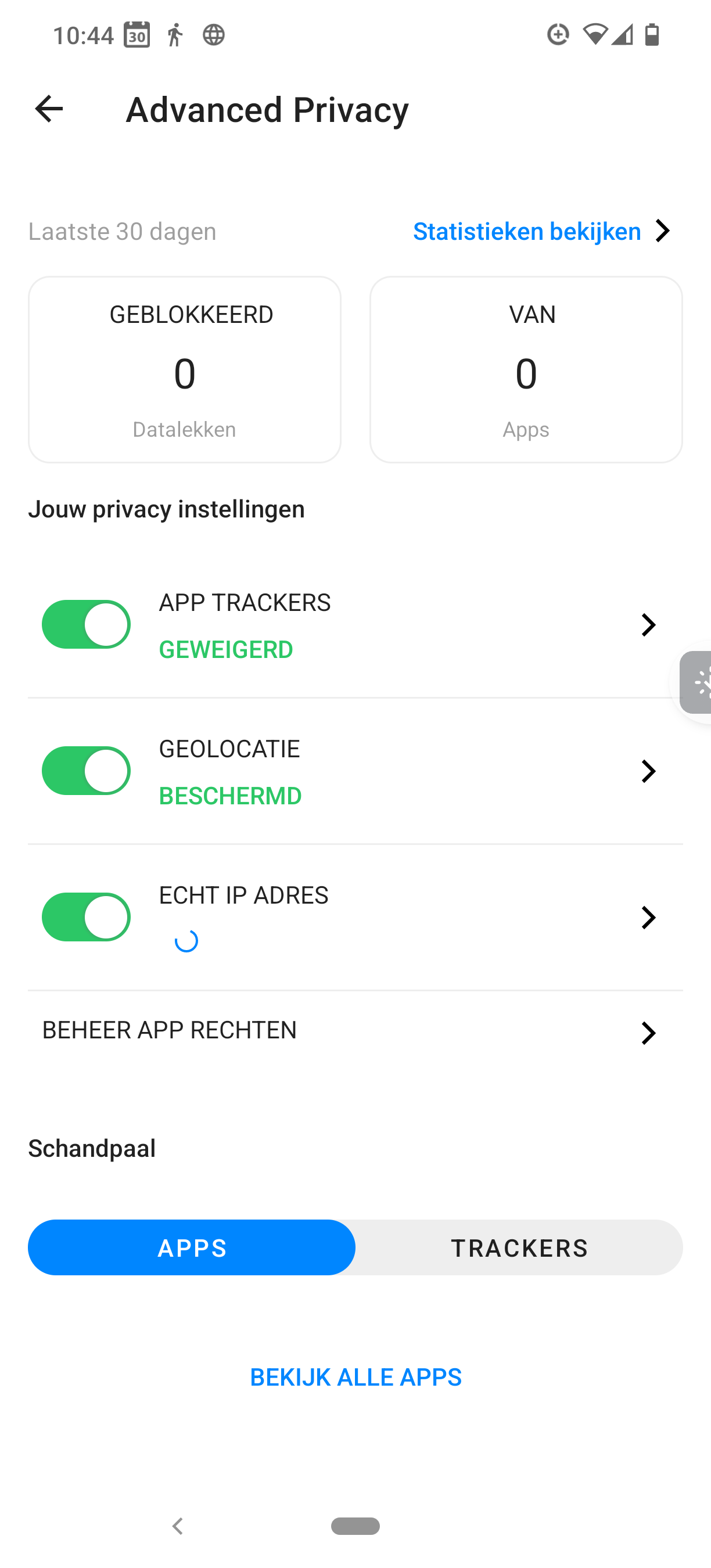Select the Apps segment under Schandpaal
This screenshot has width=711, height=1568.
click(x=192, y=1247)
